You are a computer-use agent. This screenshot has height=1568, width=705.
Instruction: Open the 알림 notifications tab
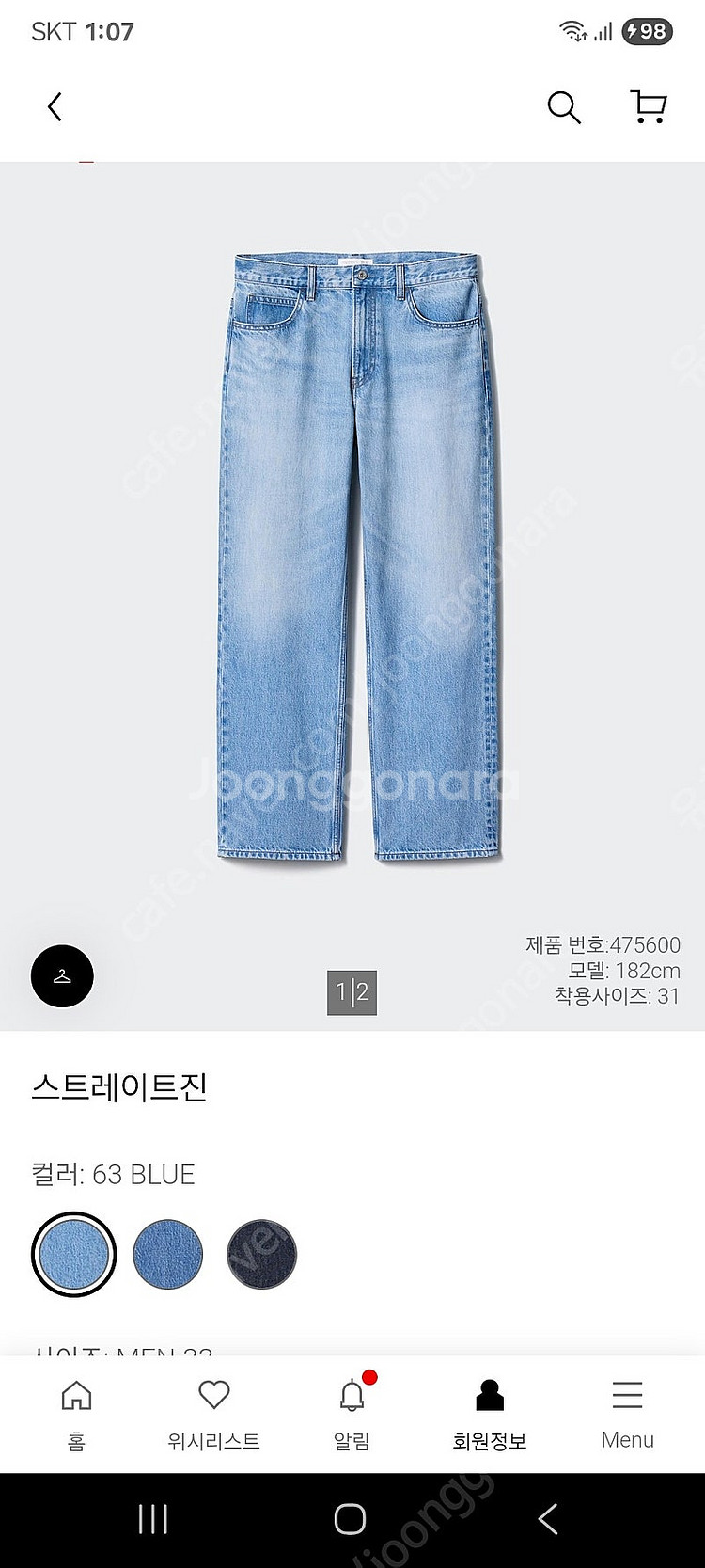click(352, 1413)
